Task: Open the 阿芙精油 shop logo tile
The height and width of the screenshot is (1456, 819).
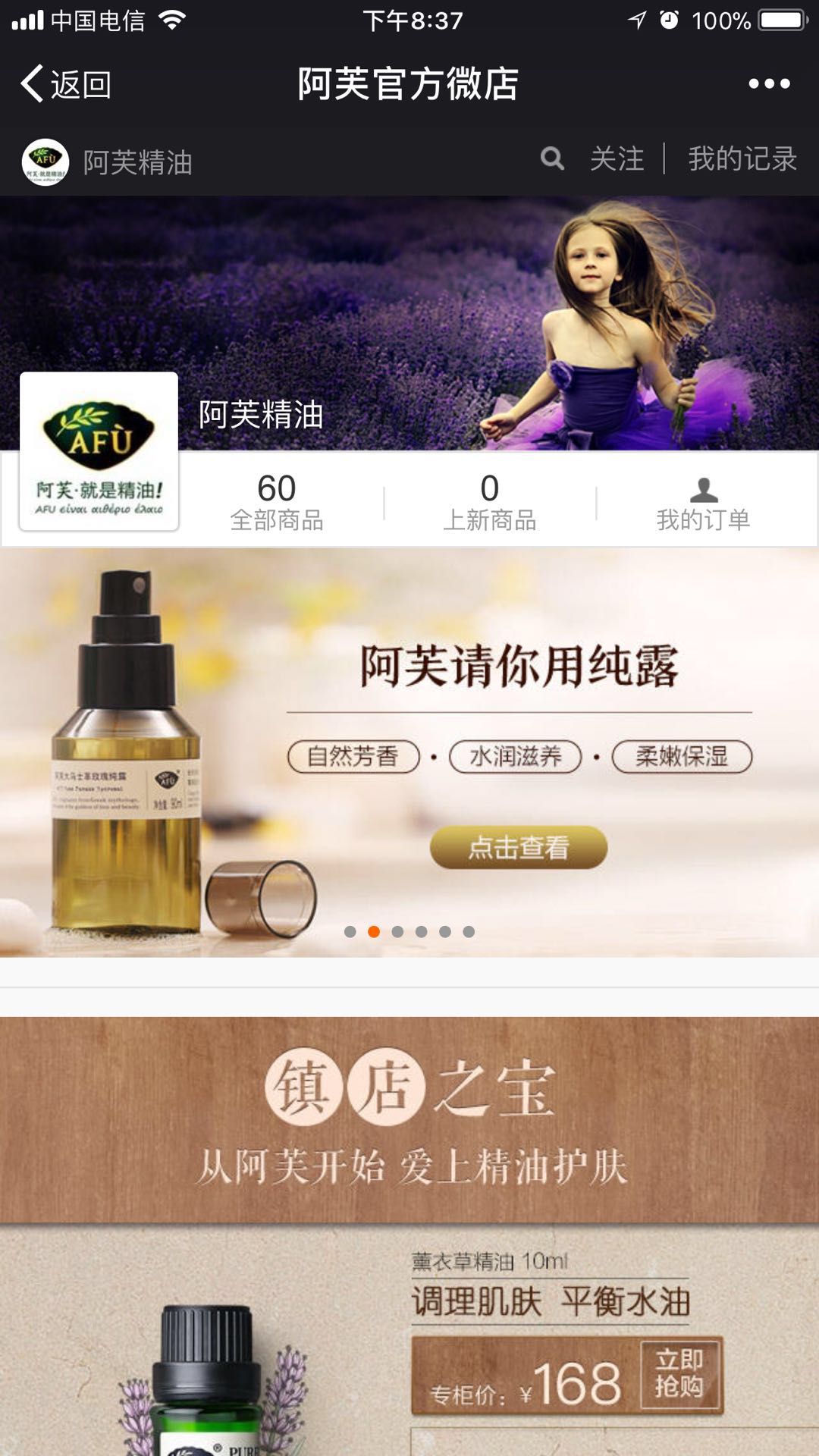Action: [x=99, y=452]
